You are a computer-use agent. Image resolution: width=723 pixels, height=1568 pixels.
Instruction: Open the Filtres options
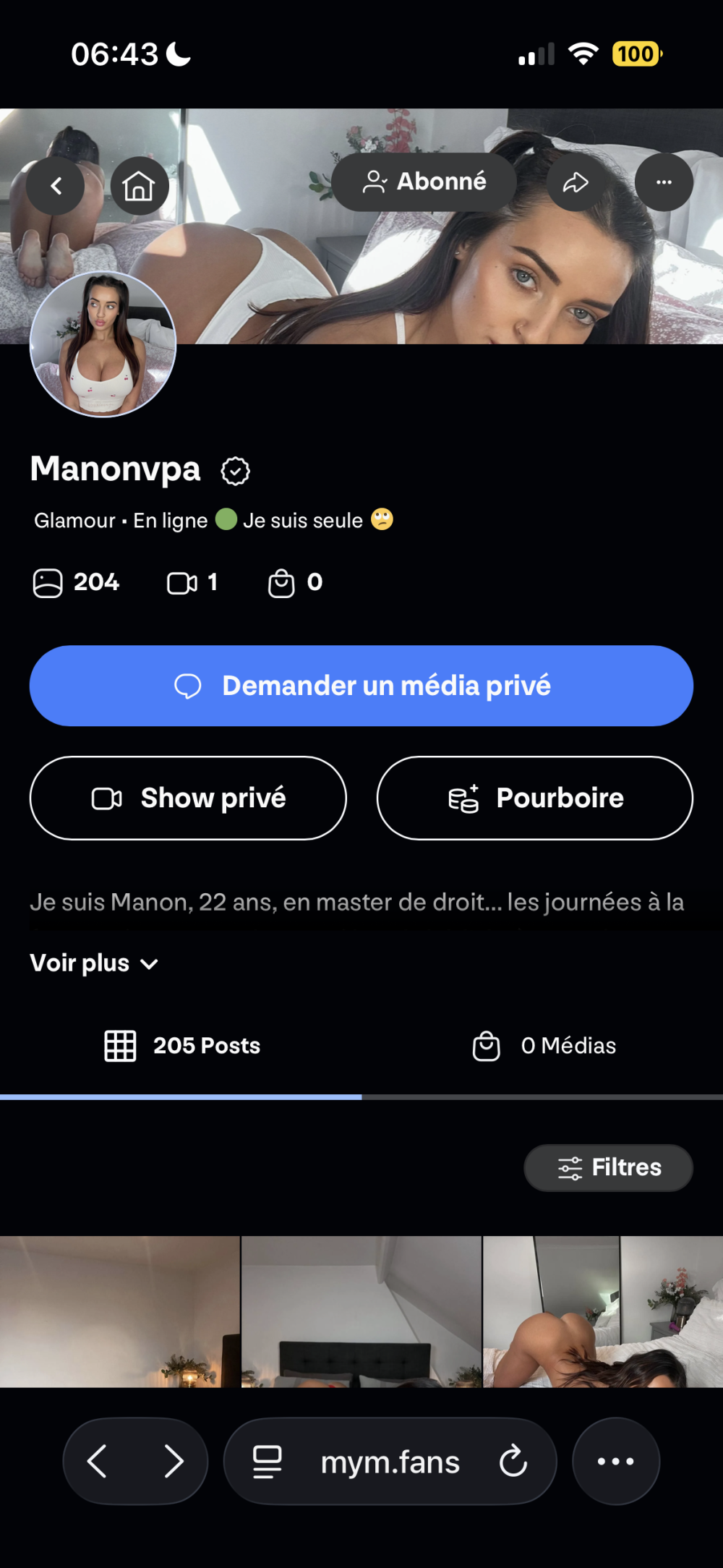(608, 1167)
